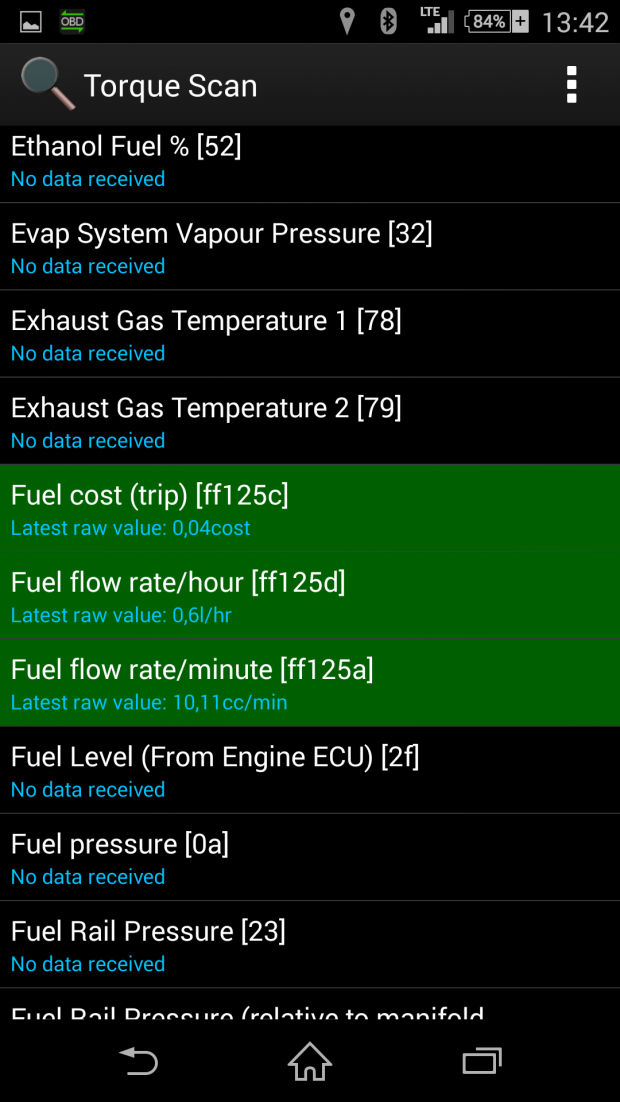Choose the Fuel flow rate/minute entry

click(310, 682)
